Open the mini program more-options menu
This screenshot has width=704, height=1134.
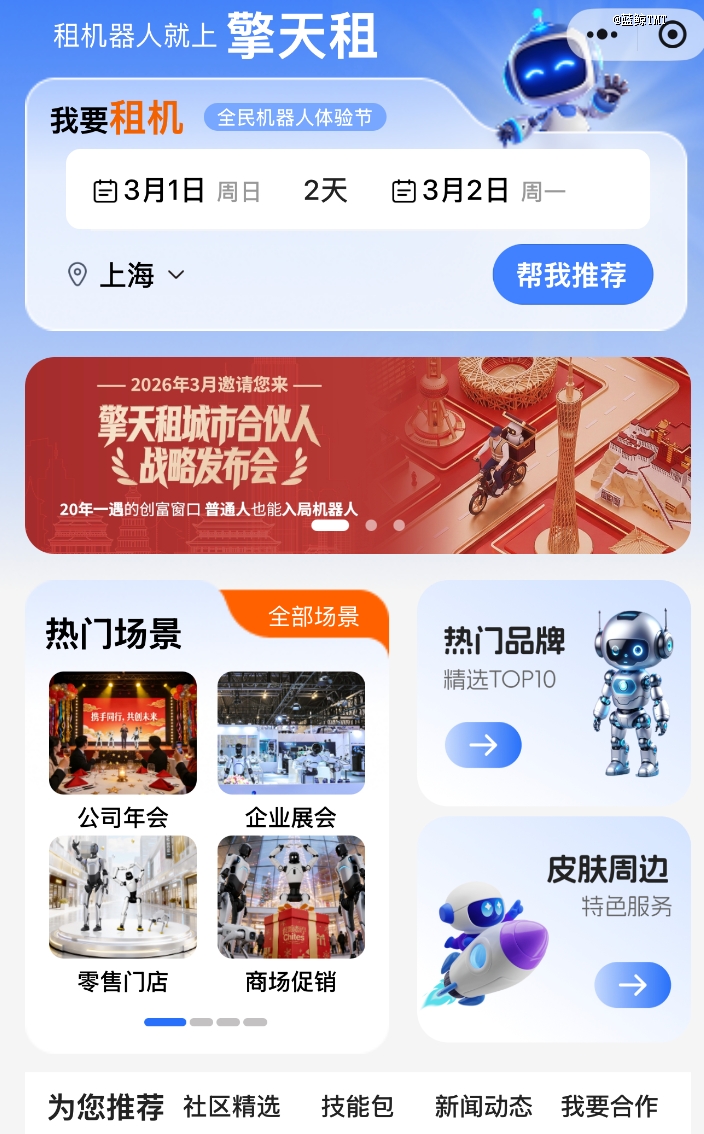pyautogui.click(x=602, y=35)
